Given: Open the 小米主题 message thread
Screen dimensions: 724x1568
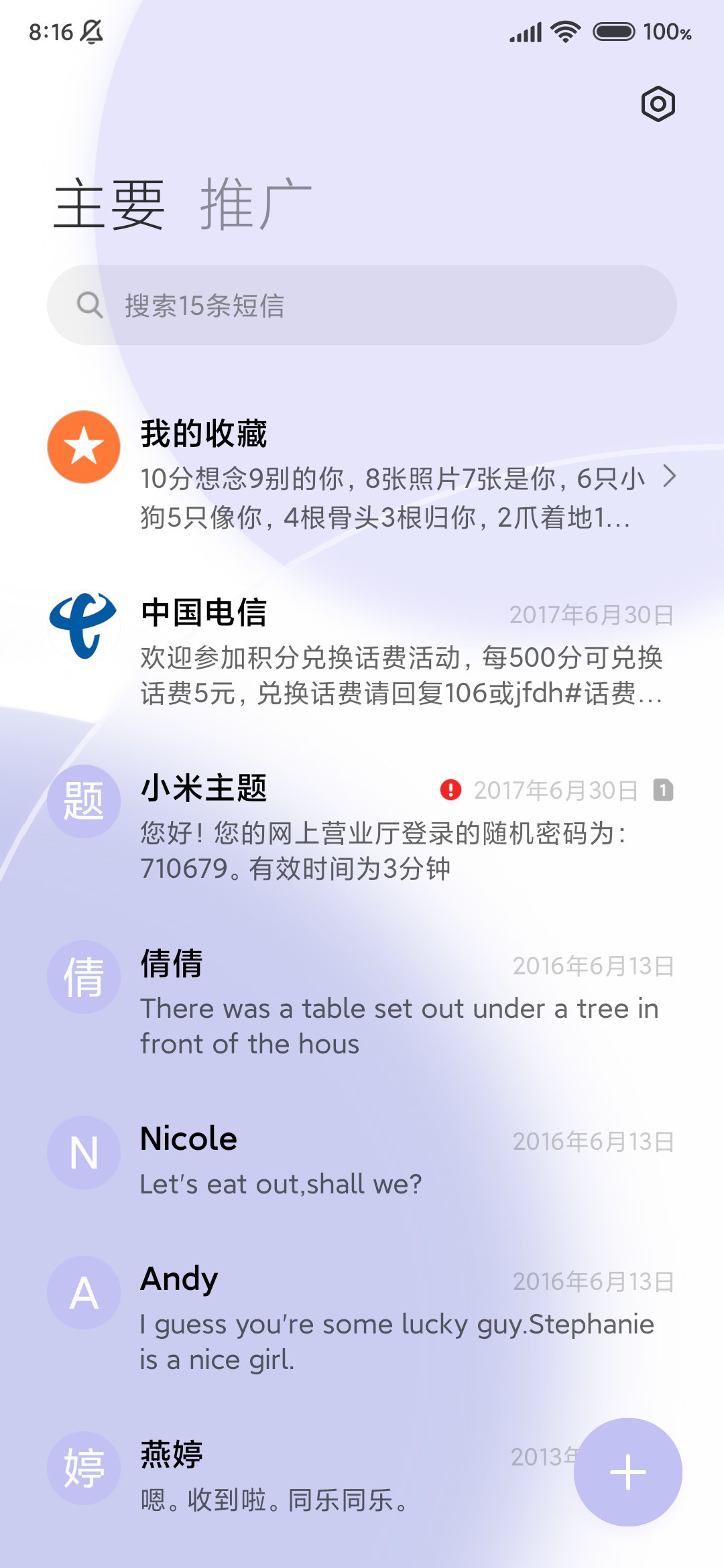Looking at the screenshot, I should [x=362, y=827].
